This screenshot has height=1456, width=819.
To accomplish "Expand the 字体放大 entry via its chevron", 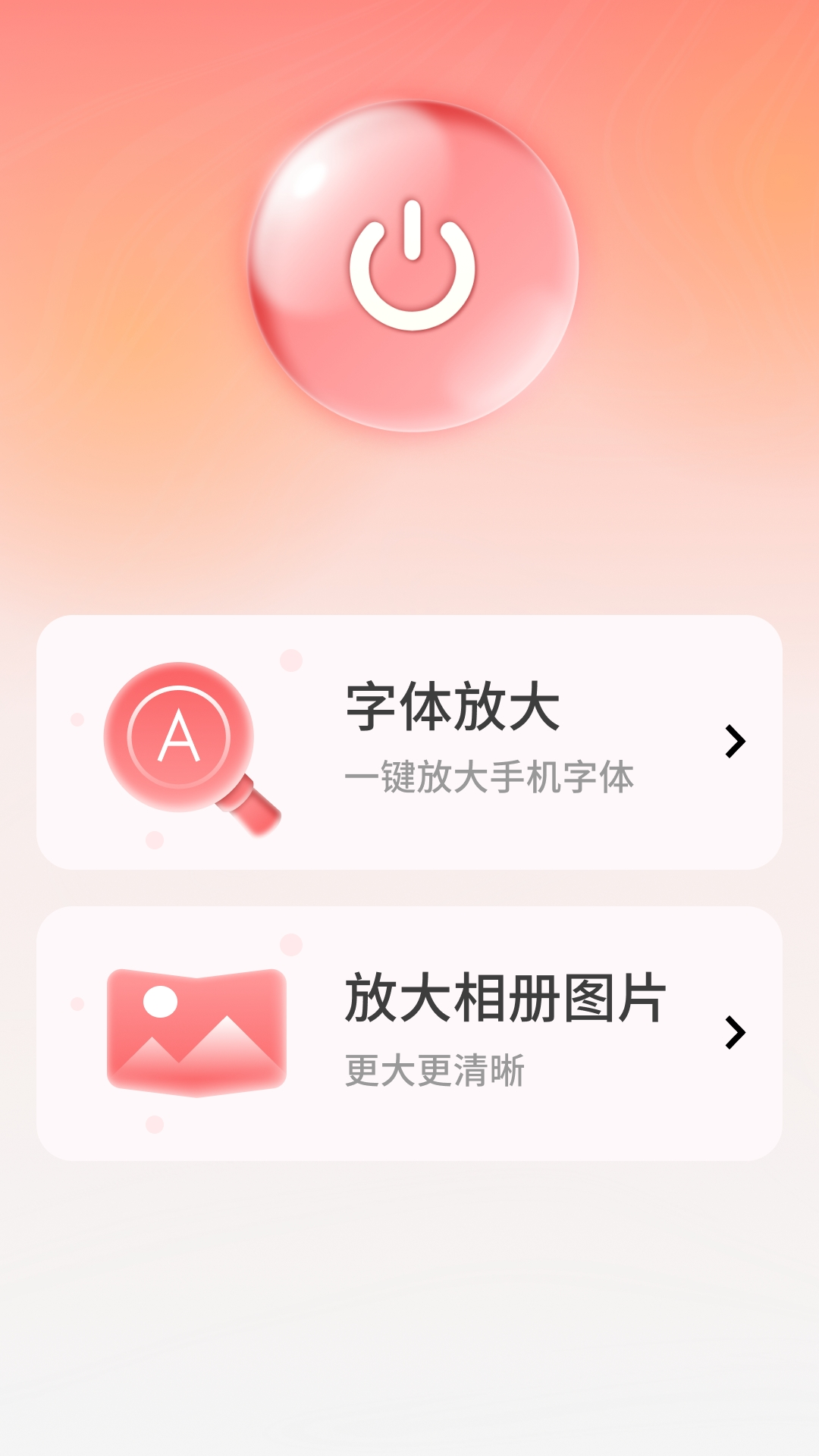I will [x=734, y=743].
